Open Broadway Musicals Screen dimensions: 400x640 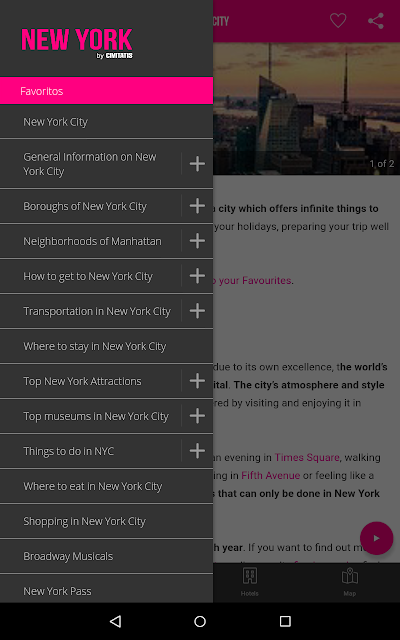[106, 556]
